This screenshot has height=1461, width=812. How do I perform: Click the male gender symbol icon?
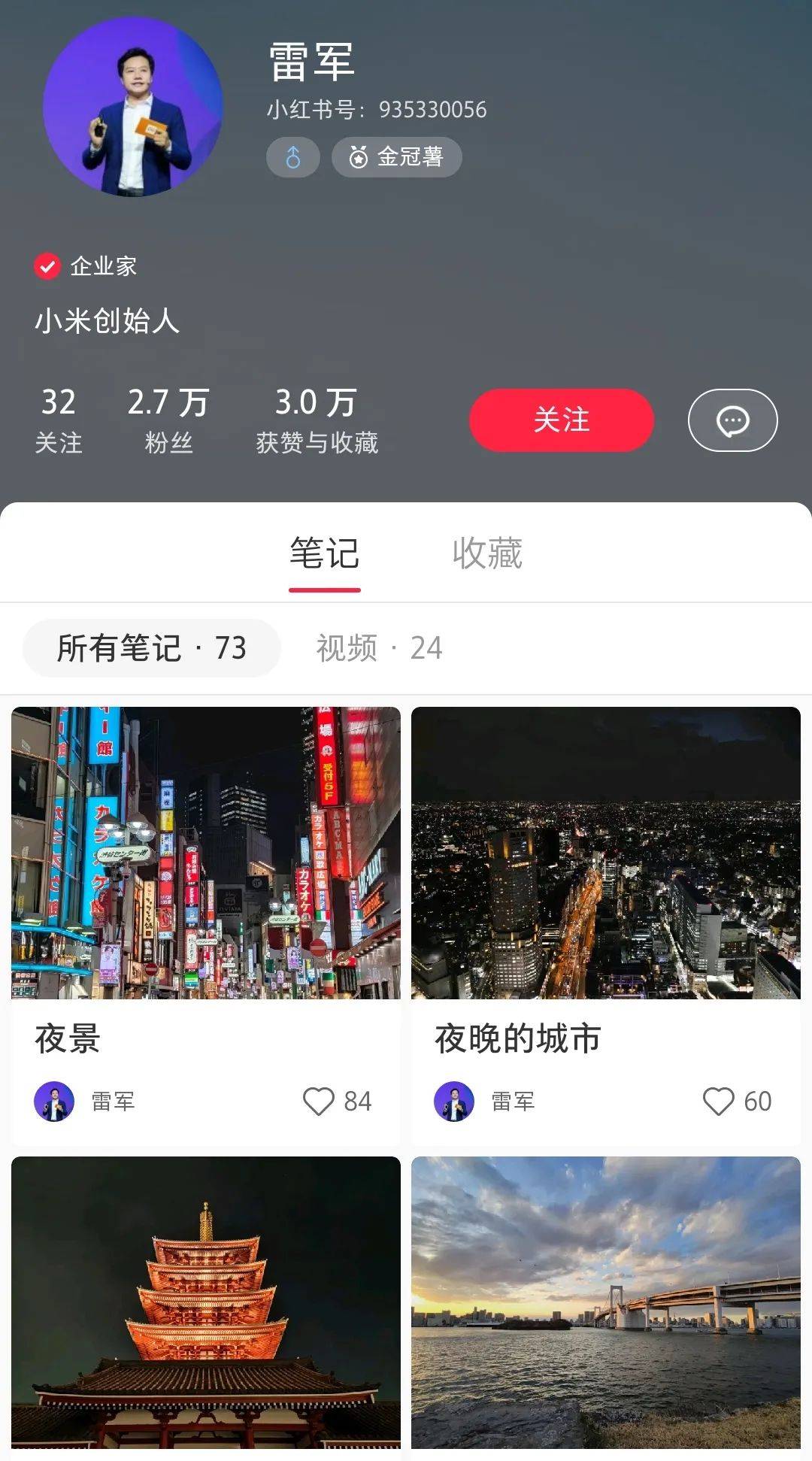coord(293,156)
